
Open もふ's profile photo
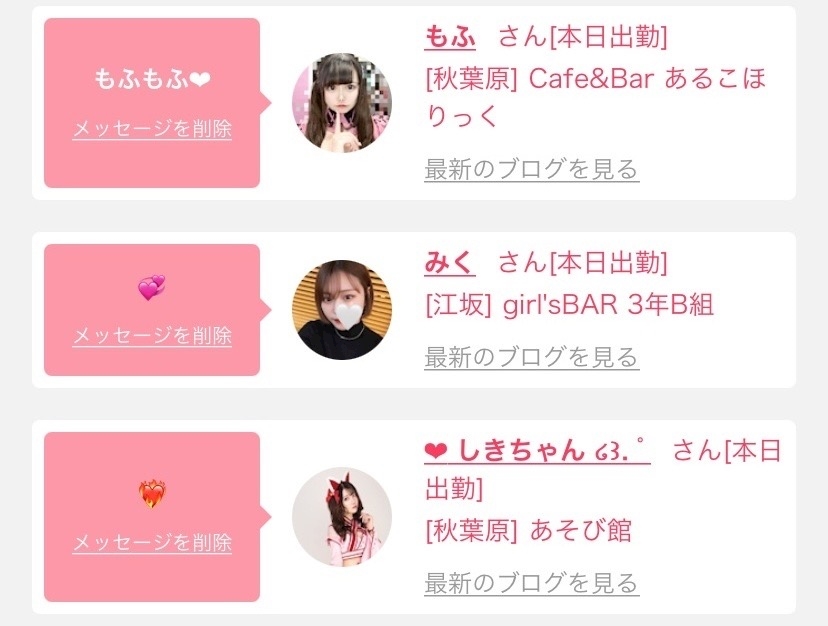[342, 103]
